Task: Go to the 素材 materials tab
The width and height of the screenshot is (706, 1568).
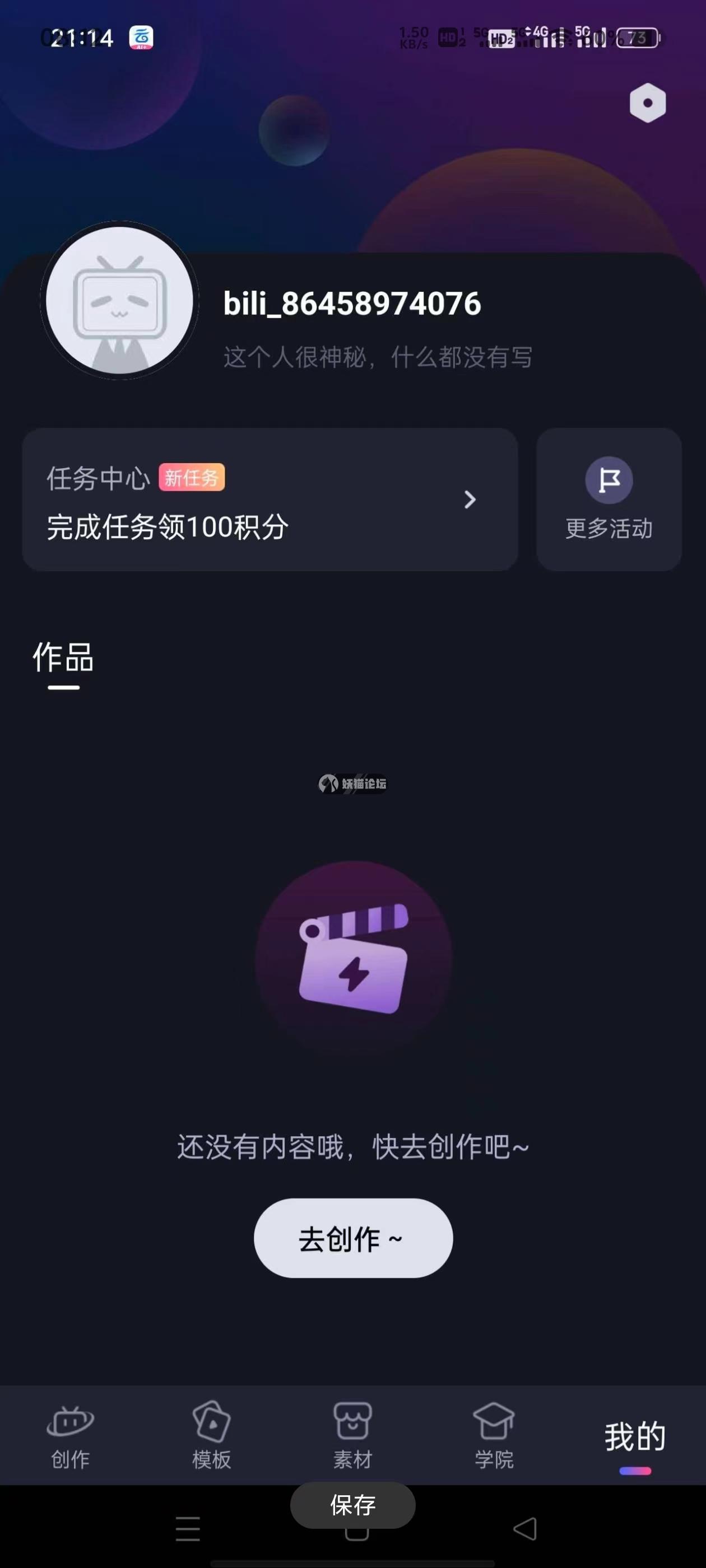Action: click(352, 1435)
